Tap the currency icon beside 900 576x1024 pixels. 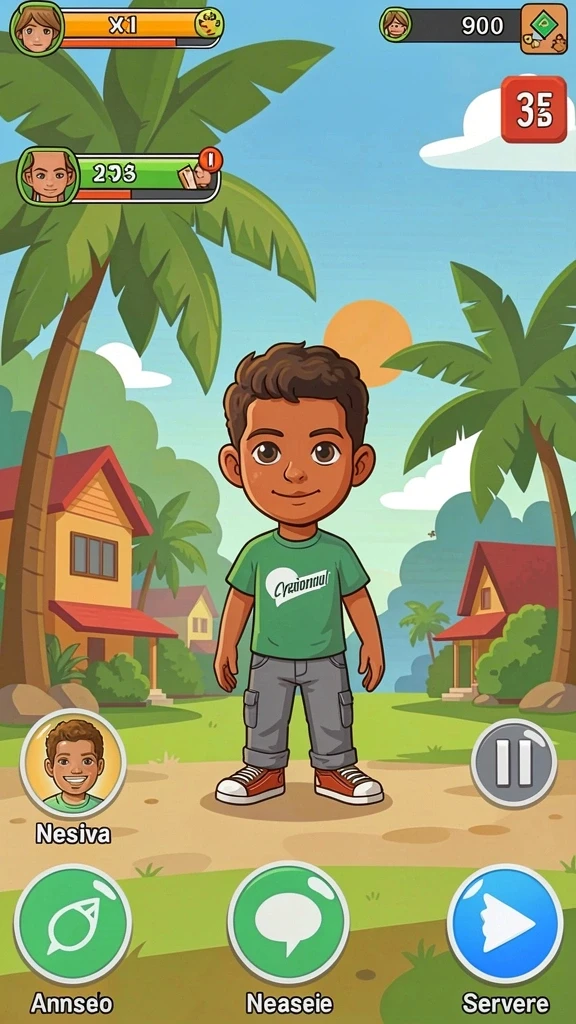(543, 28)
